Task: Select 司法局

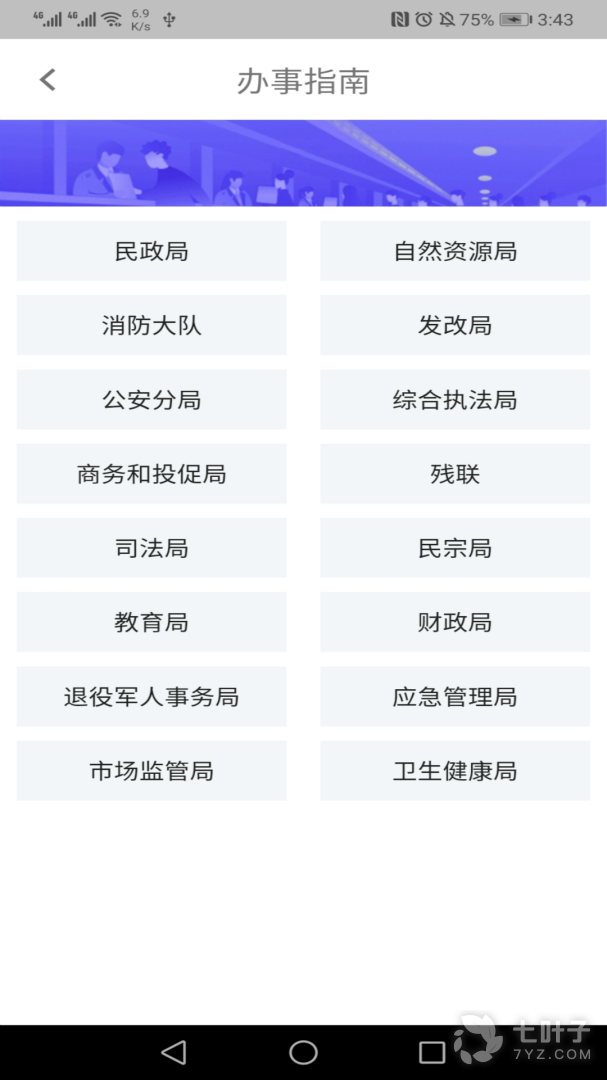Action: [151, 548]
